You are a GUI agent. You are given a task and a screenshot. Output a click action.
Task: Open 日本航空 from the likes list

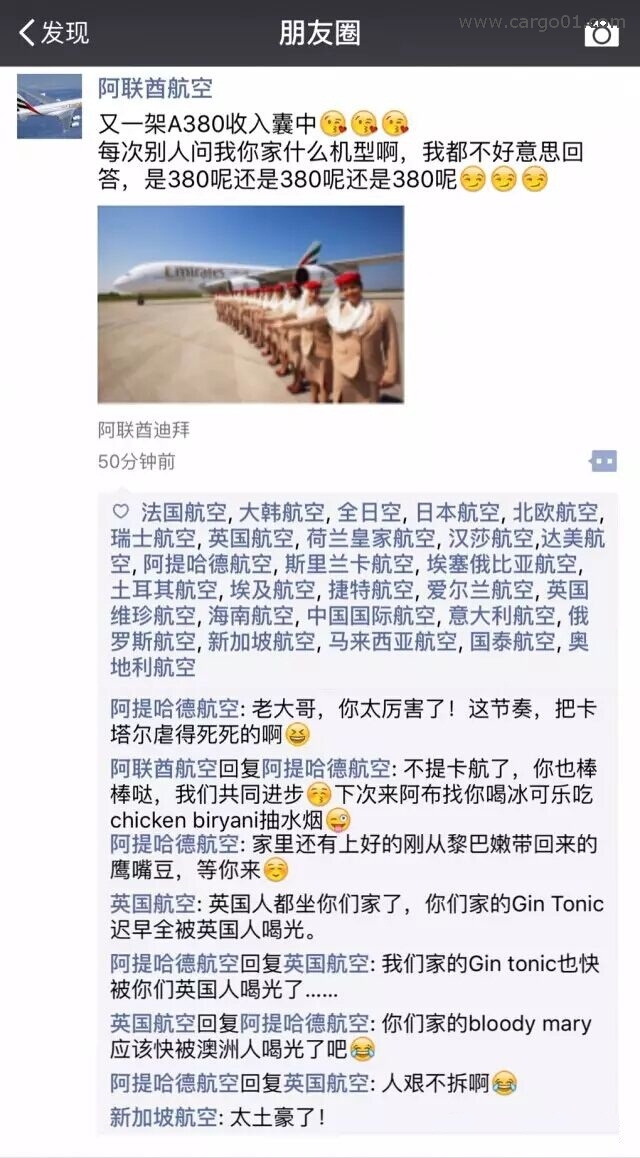pyautogui.click(x=457, y=513)
